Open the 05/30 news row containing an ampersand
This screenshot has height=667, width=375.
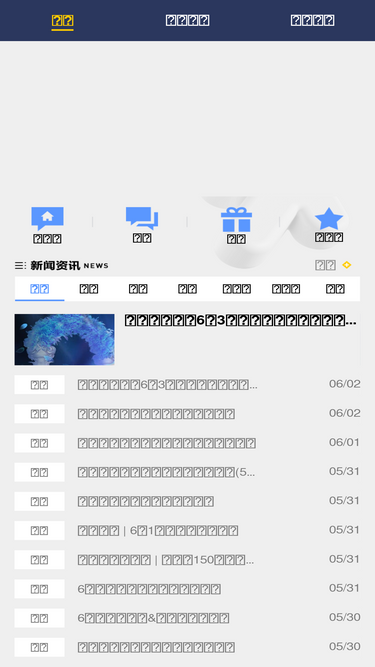188,618
